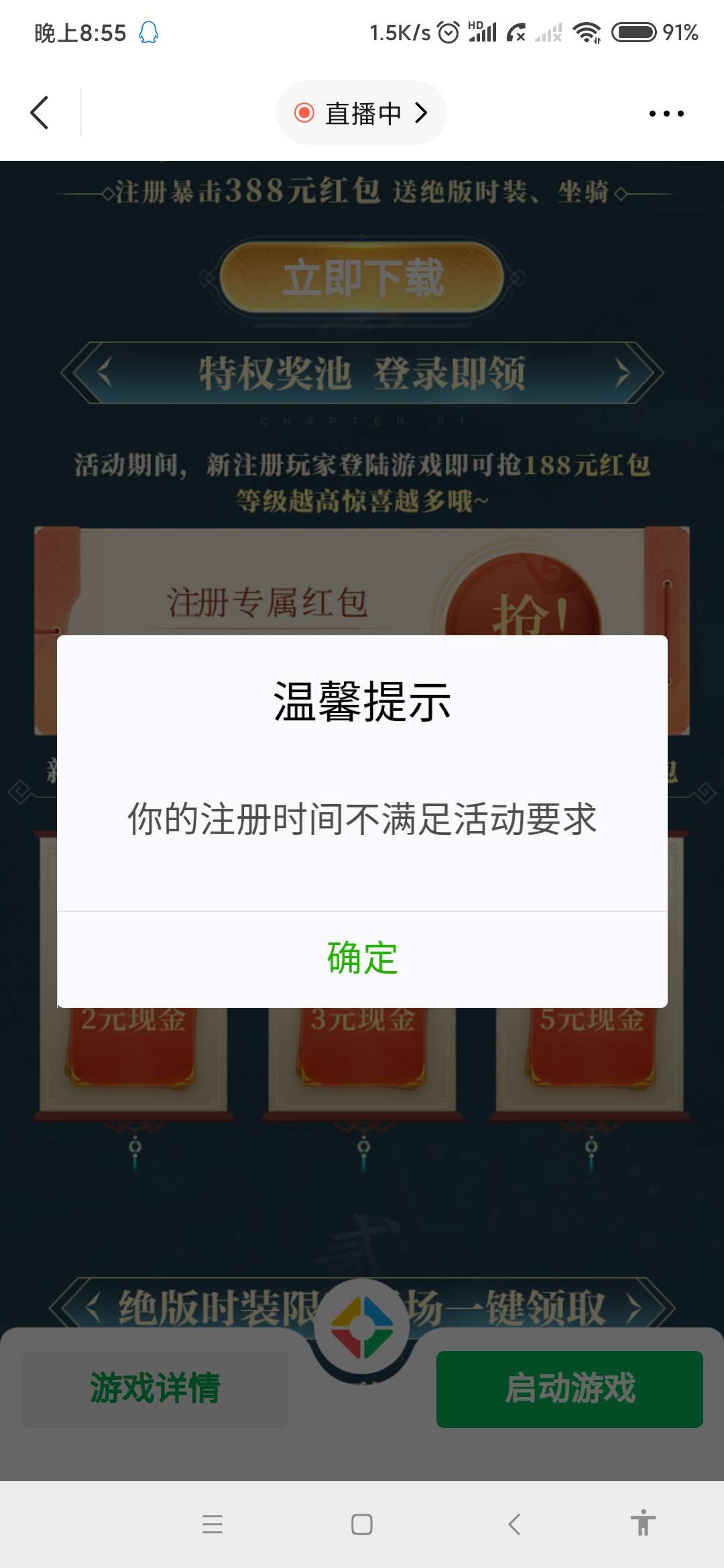The width and height of the screenshot is (724, 1568).
Task: Open recent apps from navigation bar
Action: tap(213, 1524)
